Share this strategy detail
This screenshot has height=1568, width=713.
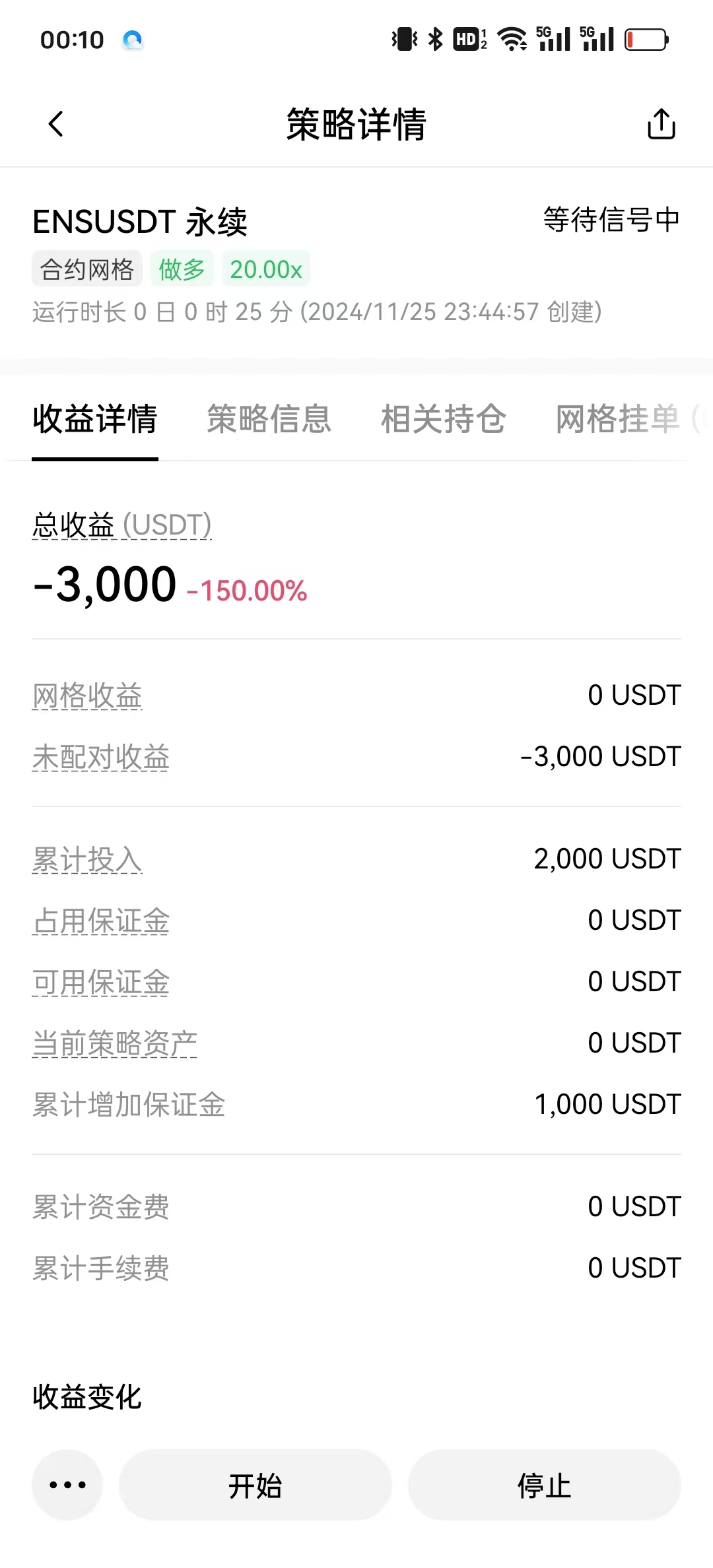(x=661, y=124)
